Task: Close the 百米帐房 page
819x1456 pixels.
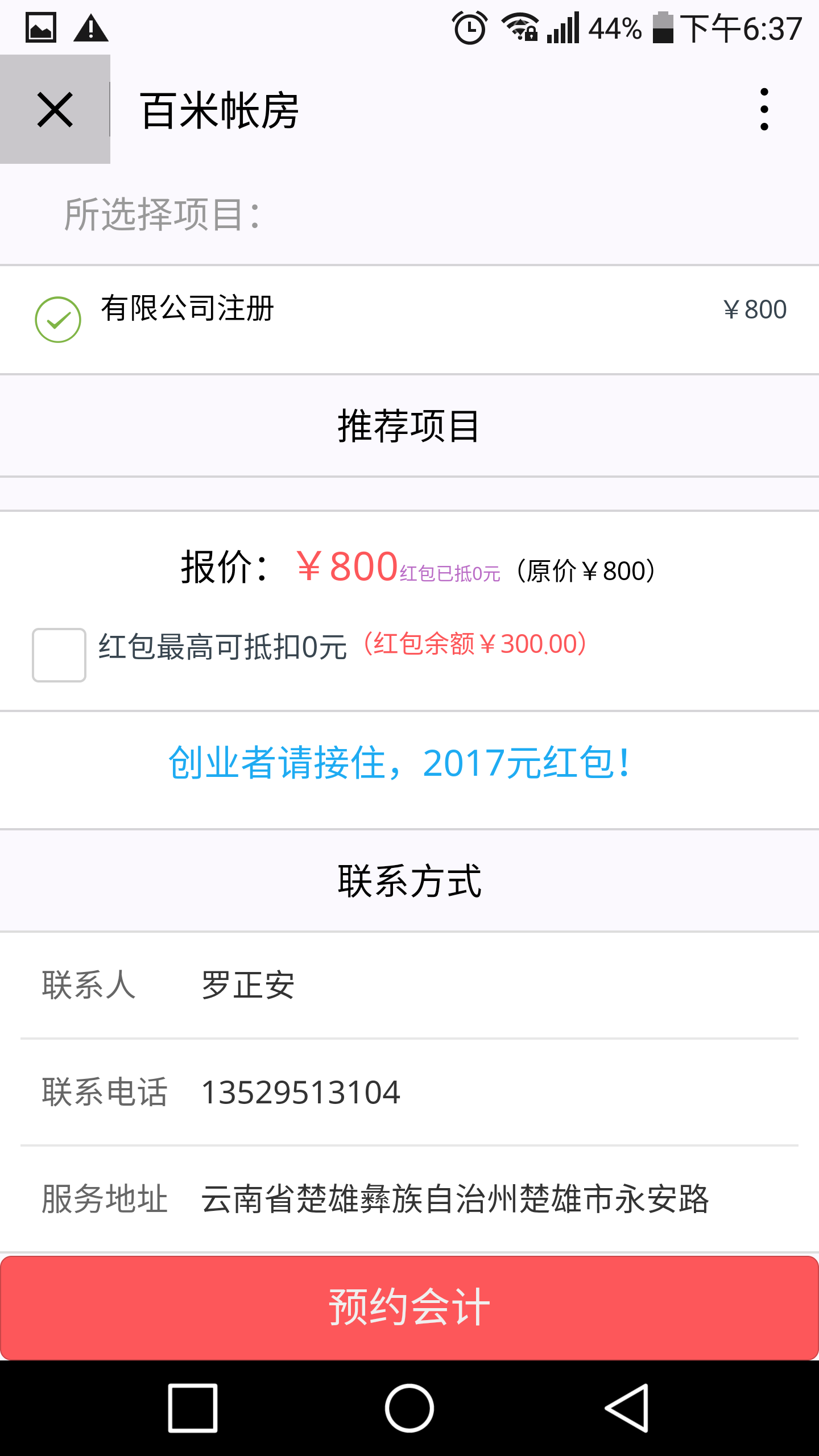Action: pos(55,110)
